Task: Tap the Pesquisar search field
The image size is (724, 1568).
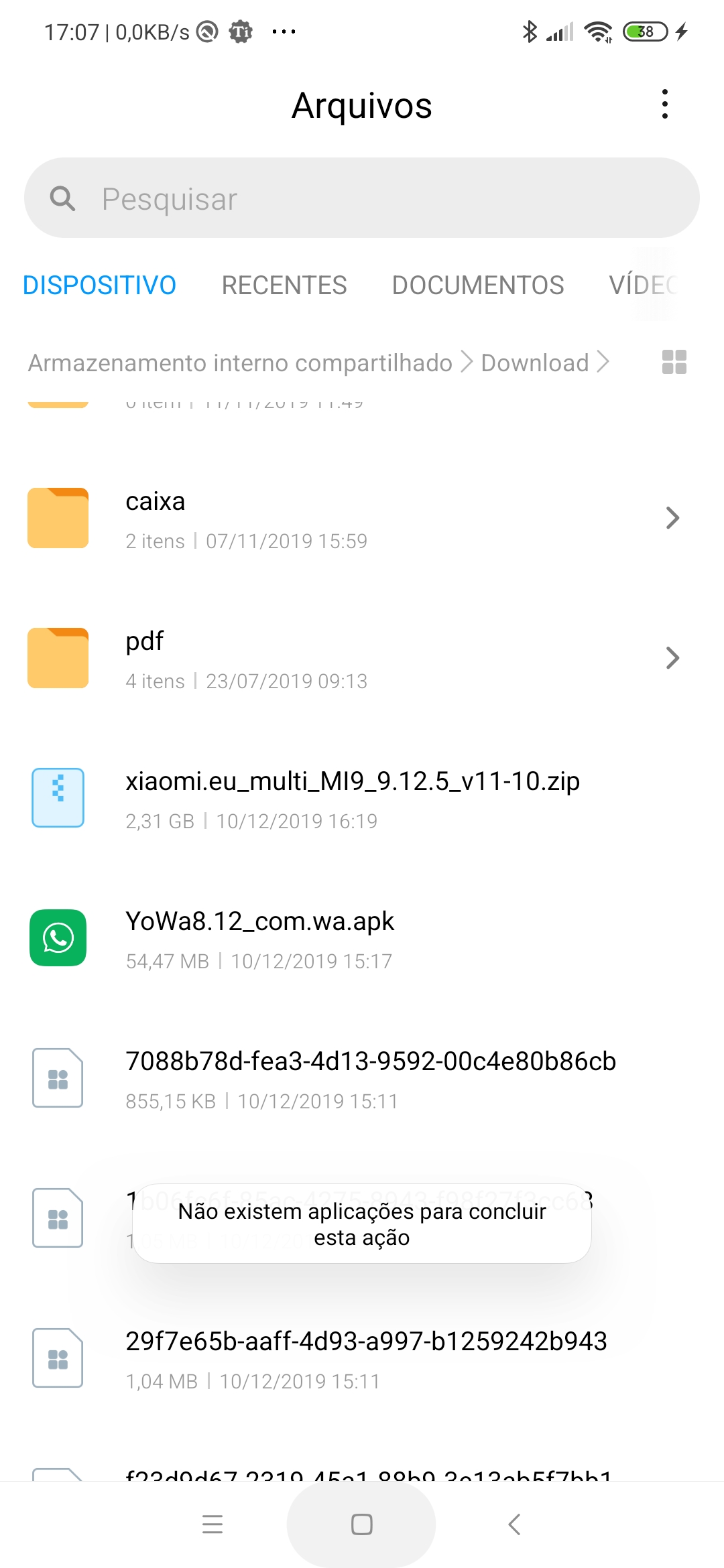Action: [x=362, y=198]
